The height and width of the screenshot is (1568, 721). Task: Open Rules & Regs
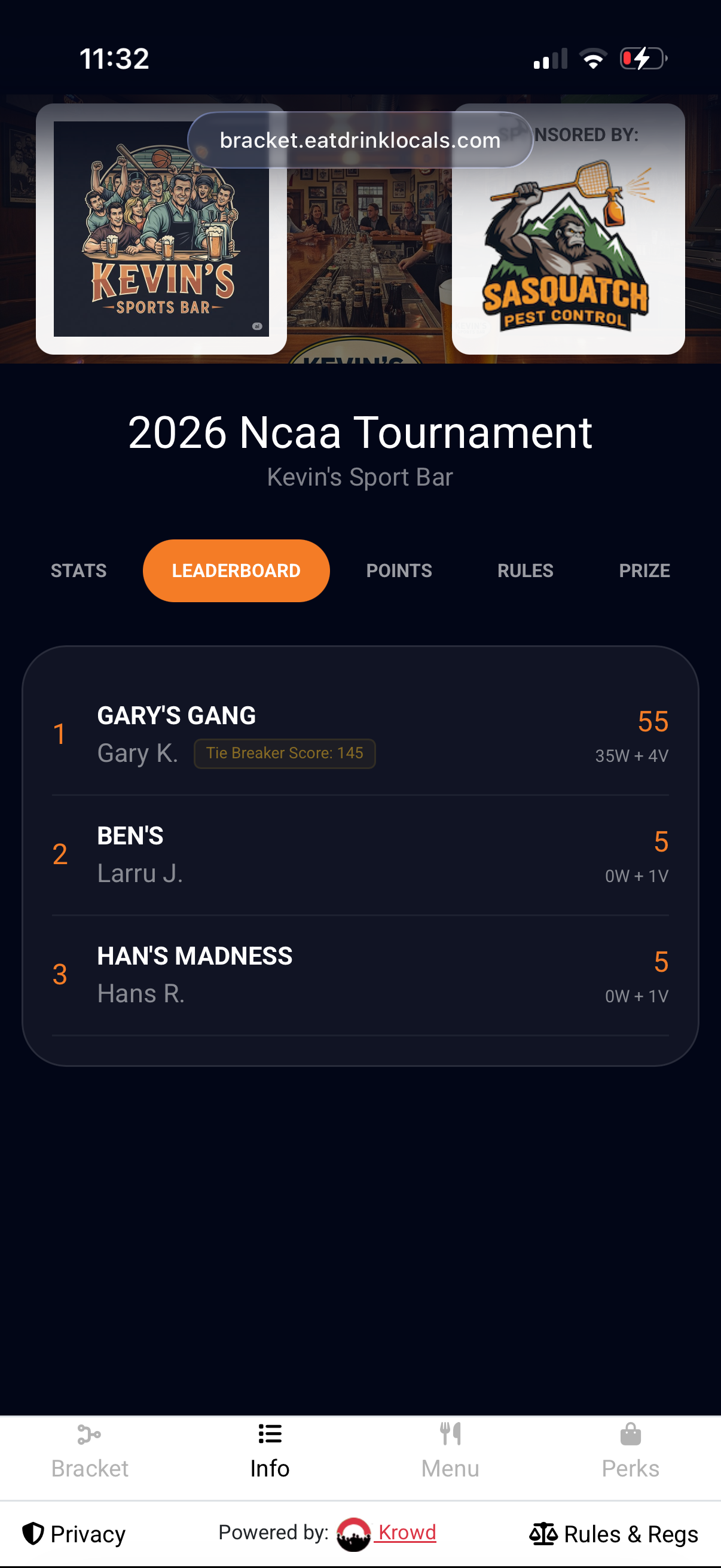pos(614,1534)
